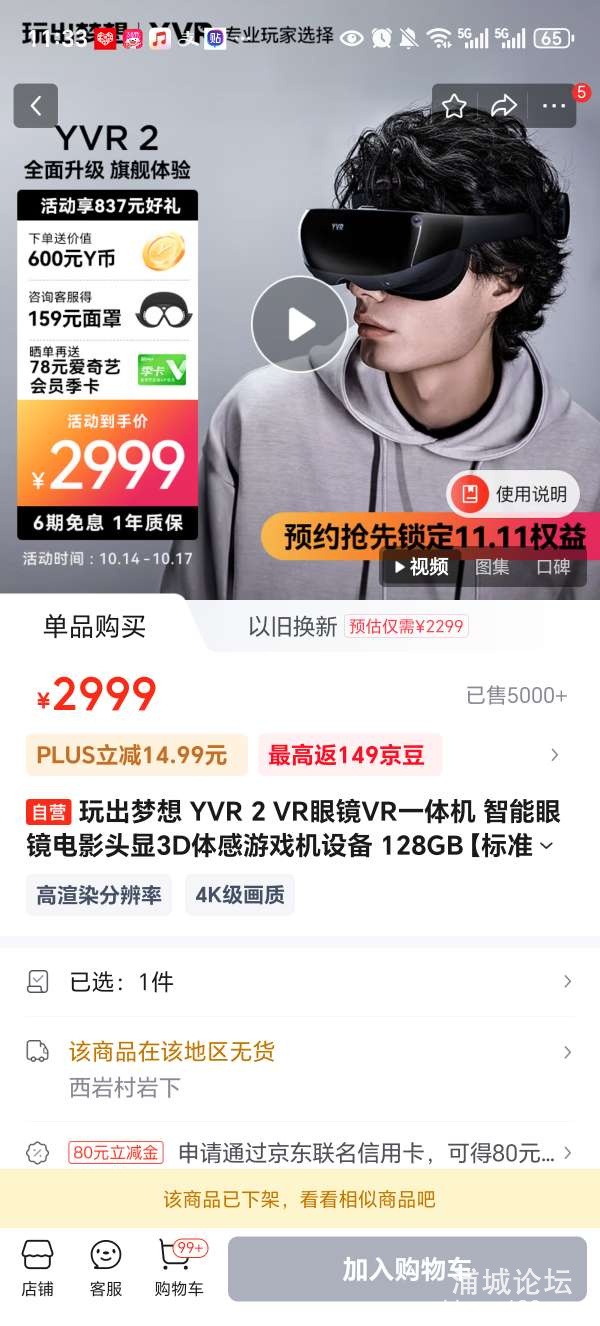Tap the 高渲染分辨率 feature chip
Image resolution: width=600 pixels, height=1326 pixels.
point(99,895)
